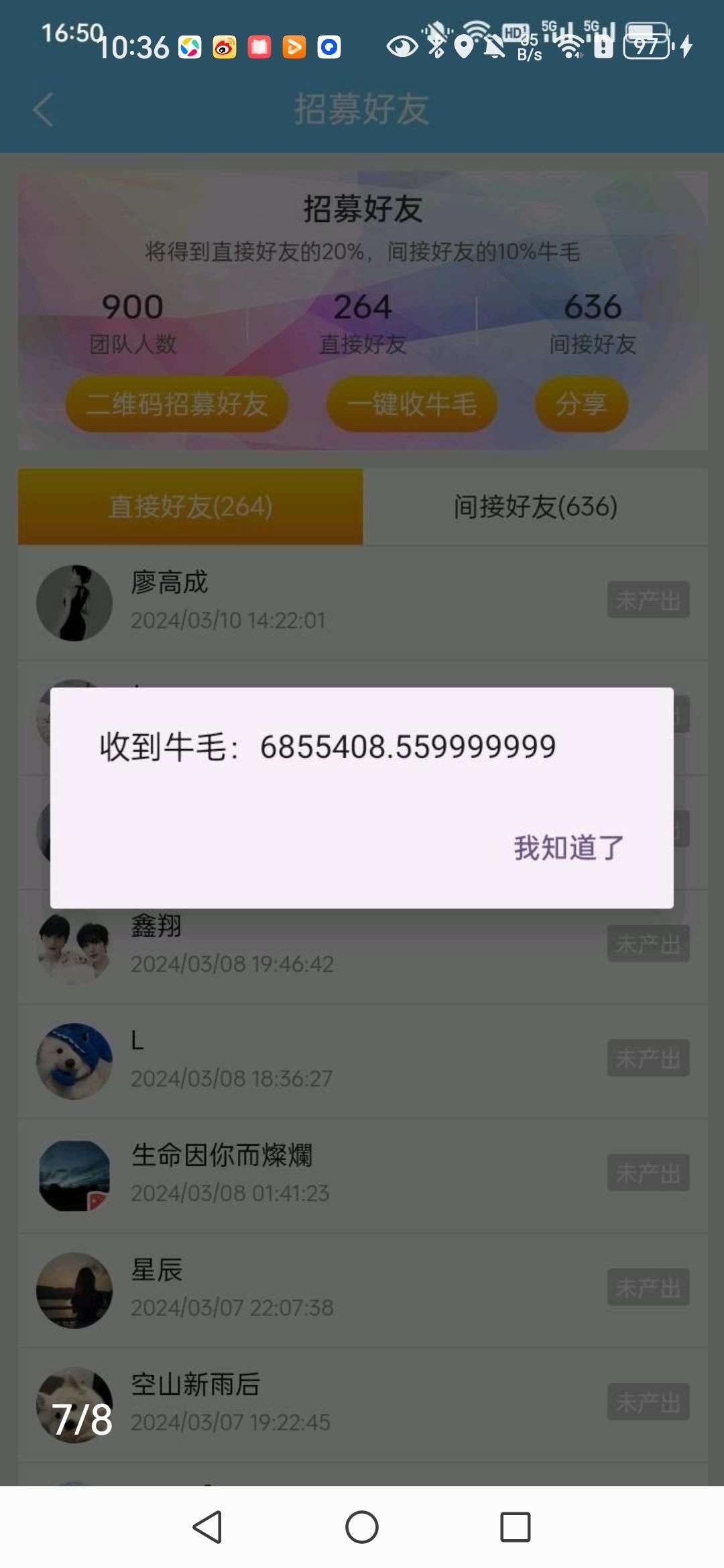Dismiss the dialog with 我知道了
Image resolution: width=724 pixels, height=1568 pixels.
pyautogui.click(x=568, y=848)
